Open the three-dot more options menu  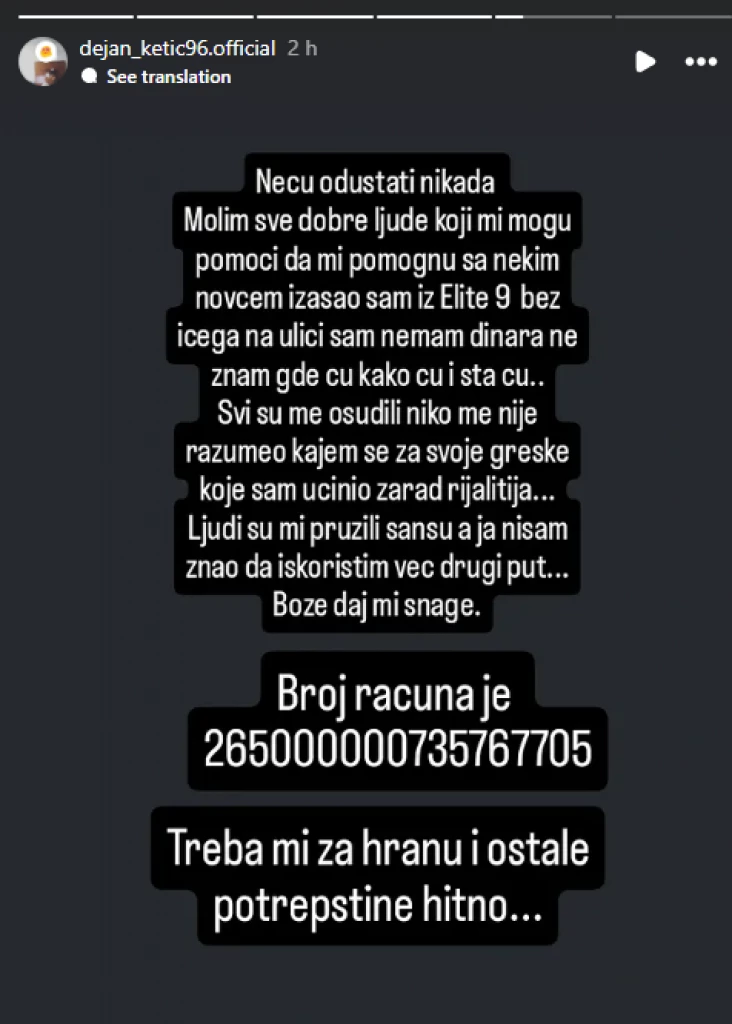point(700,61)
